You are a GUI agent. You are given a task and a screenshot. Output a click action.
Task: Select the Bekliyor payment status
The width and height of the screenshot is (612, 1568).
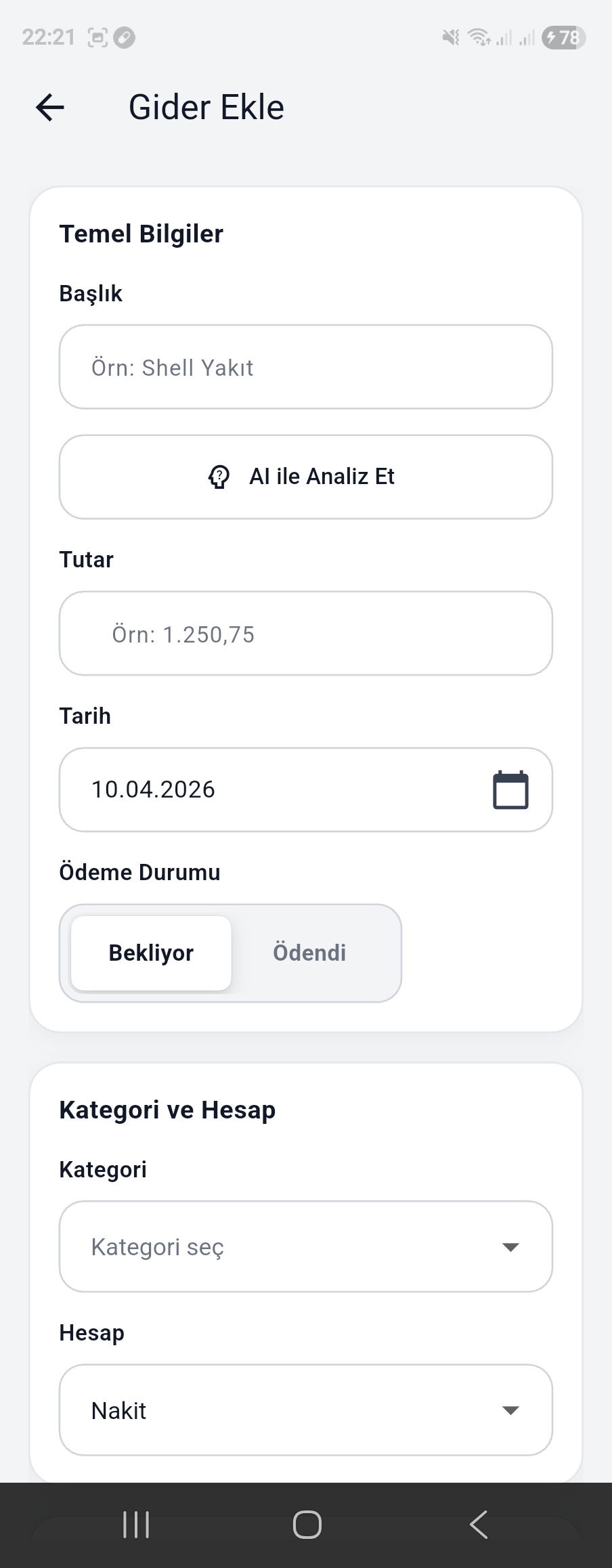point(150,952)
